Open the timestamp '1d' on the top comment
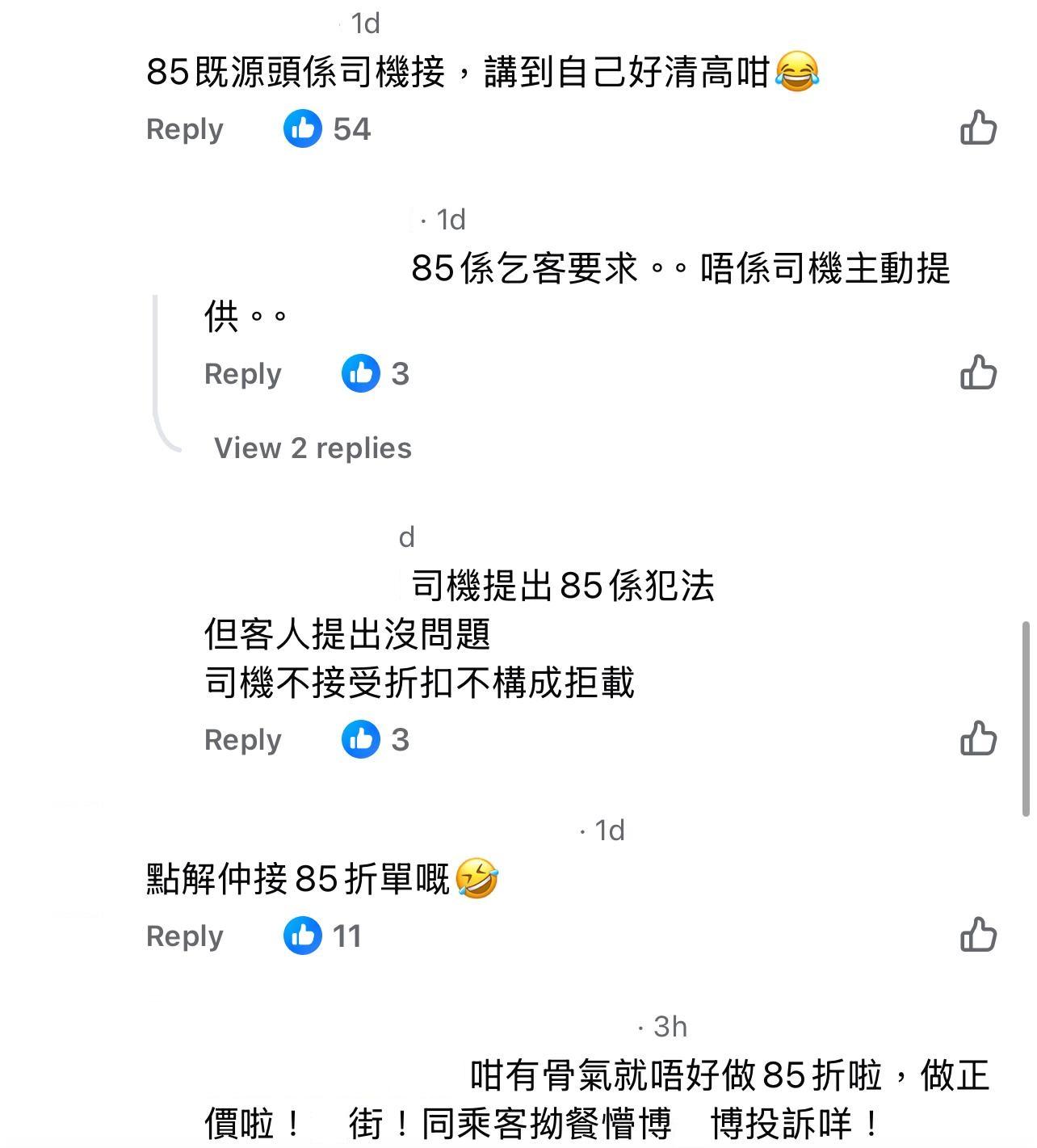 pos(367,22)
